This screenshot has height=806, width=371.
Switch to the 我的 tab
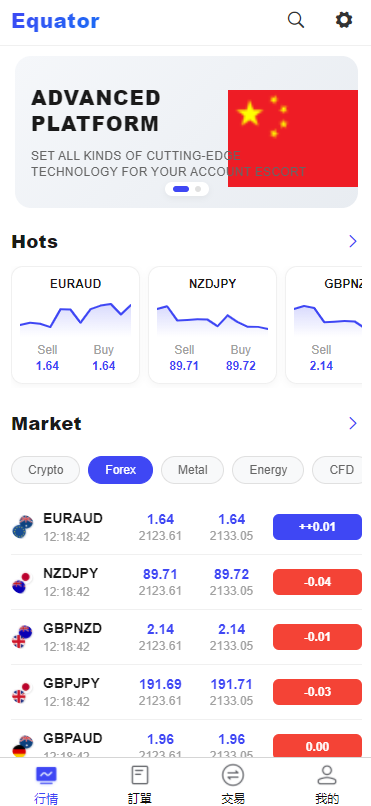point(326,783)
